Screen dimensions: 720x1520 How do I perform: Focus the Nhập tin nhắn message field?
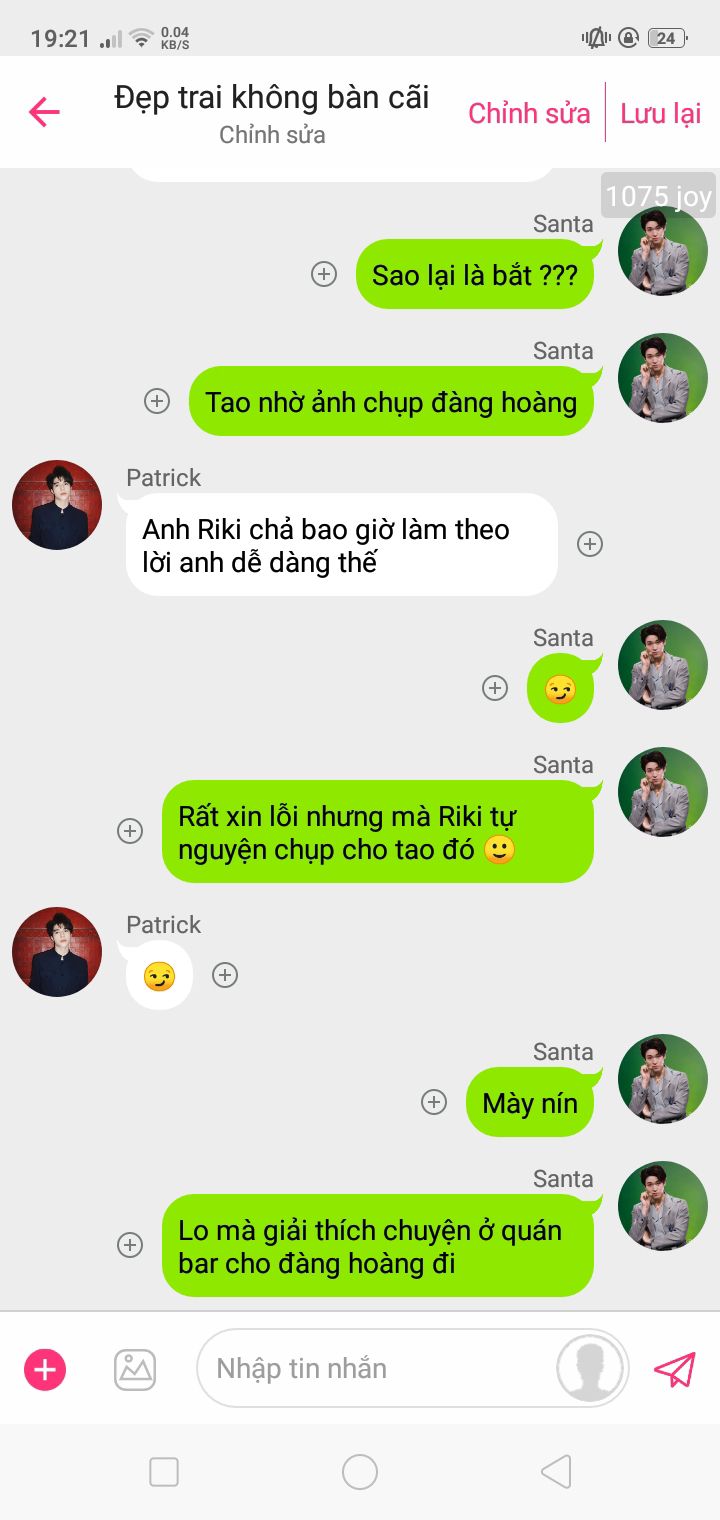click(380, 1368)
